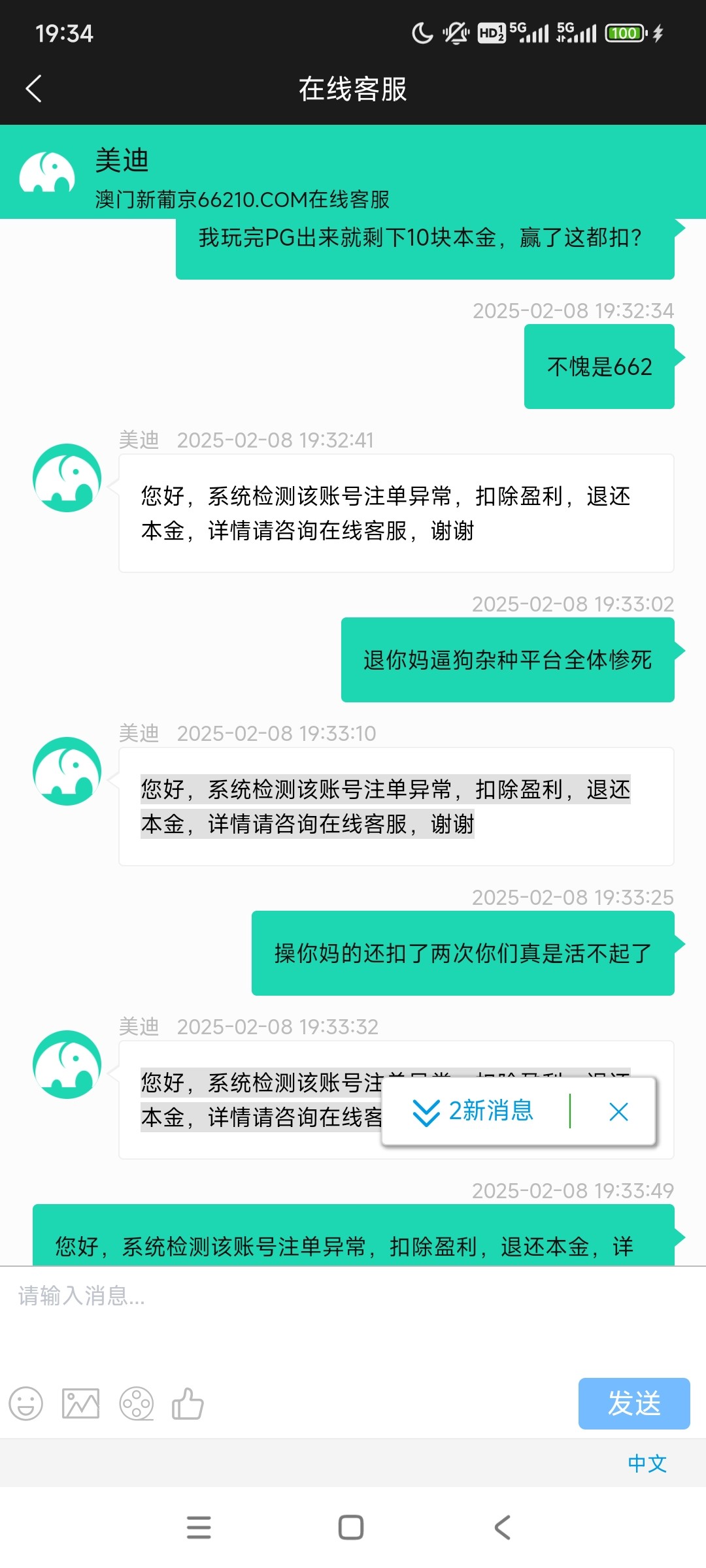
Task: Send the message with 发送
Action: (633, 1403)
